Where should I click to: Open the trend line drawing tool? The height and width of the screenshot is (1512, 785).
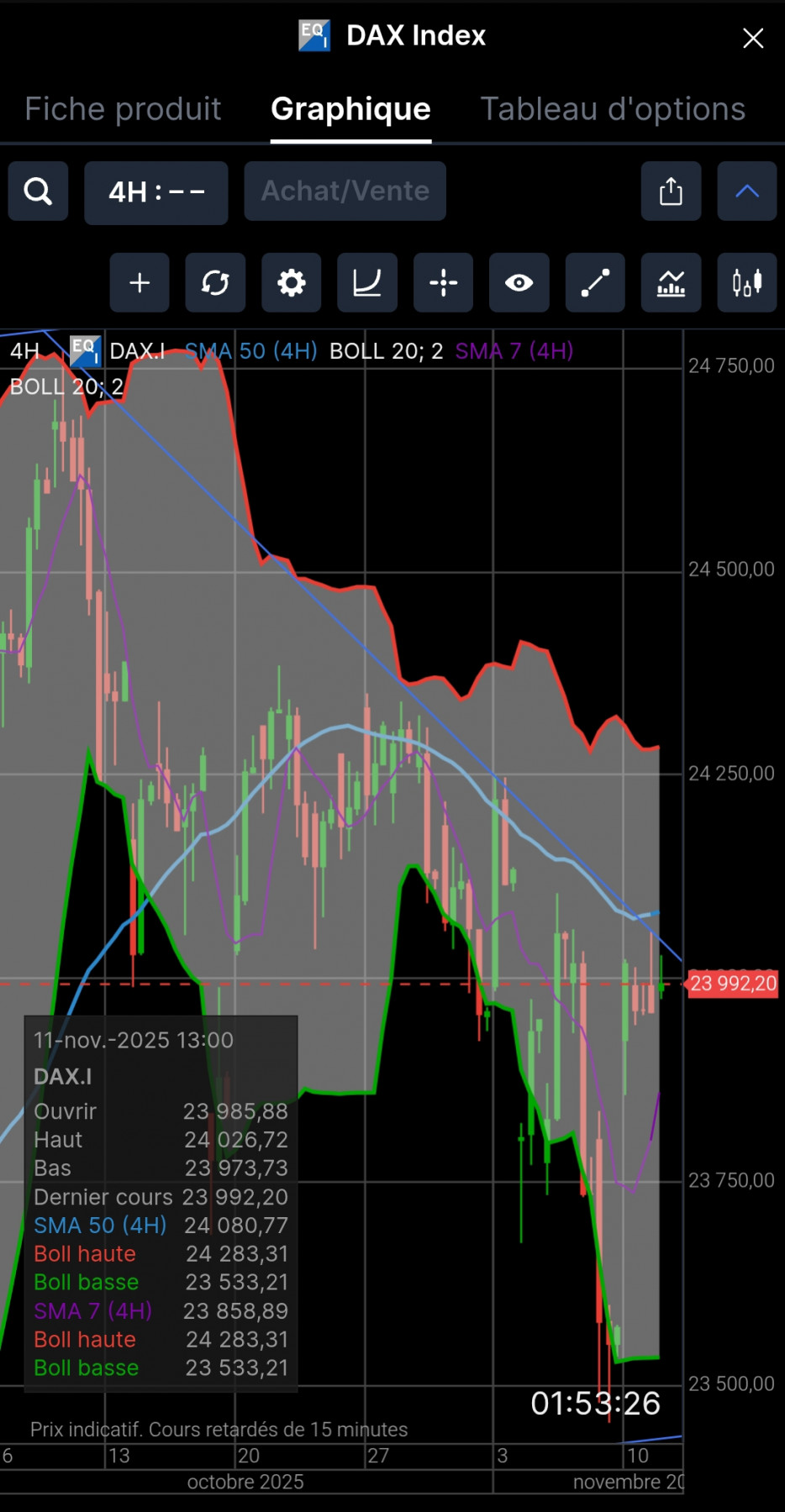[x=595, y=283]
